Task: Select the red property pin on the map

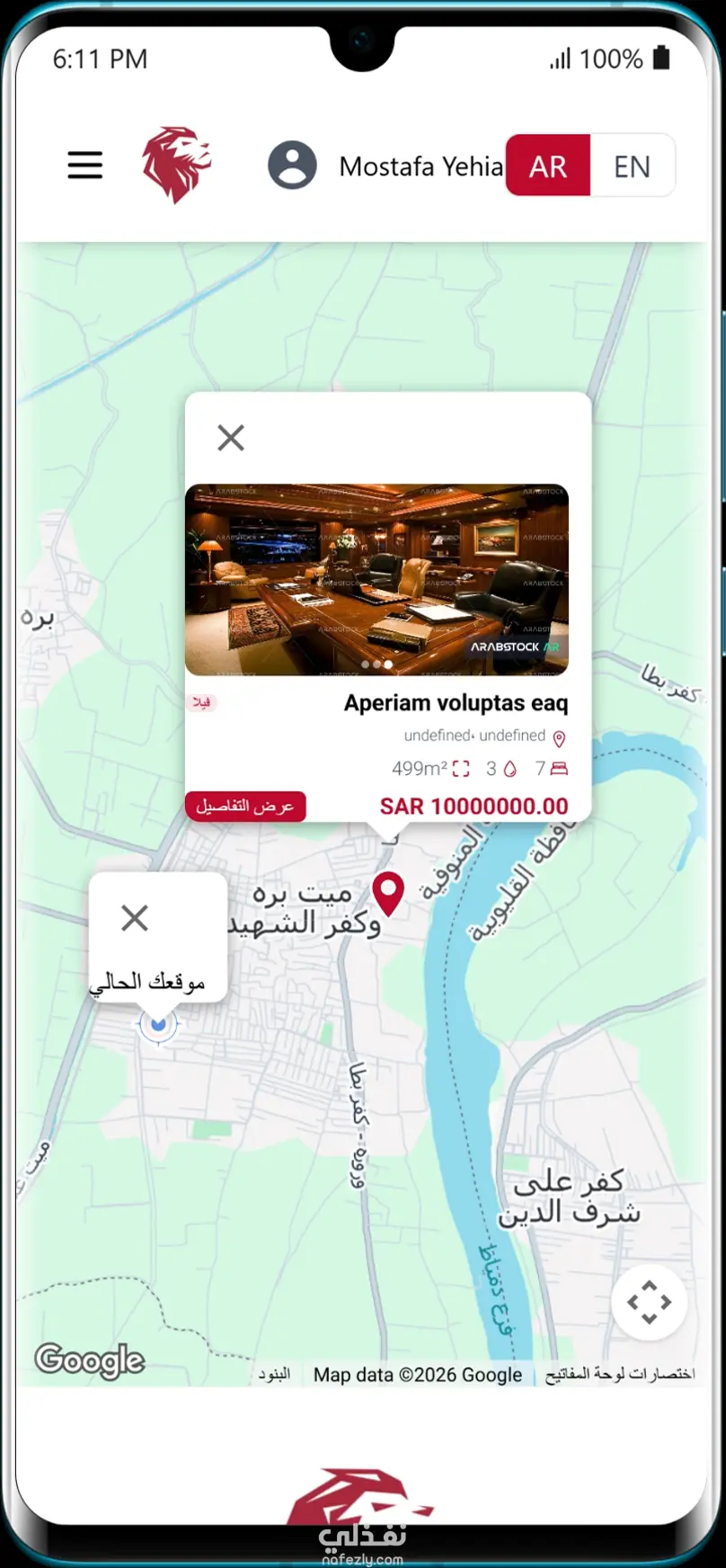Action: (388, 892)
